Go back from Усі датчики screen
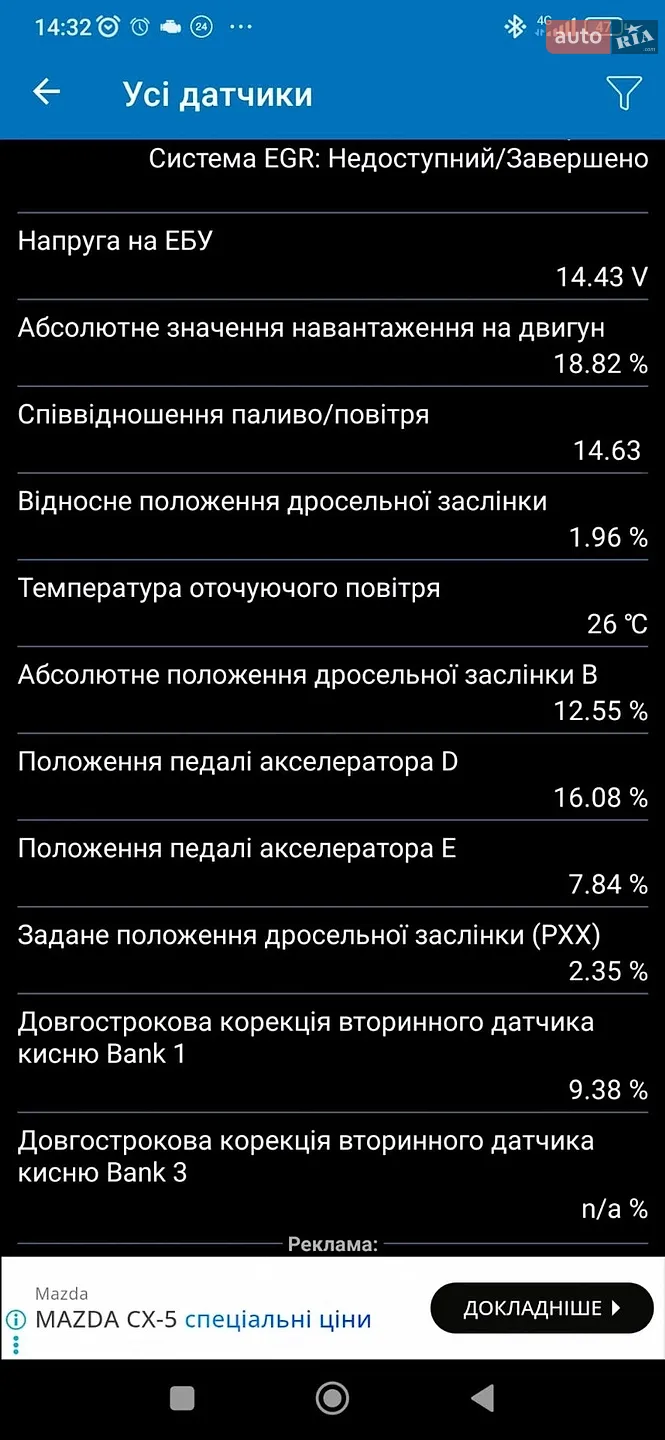Viewport: 665px width, 1440px height. [46, 93]
